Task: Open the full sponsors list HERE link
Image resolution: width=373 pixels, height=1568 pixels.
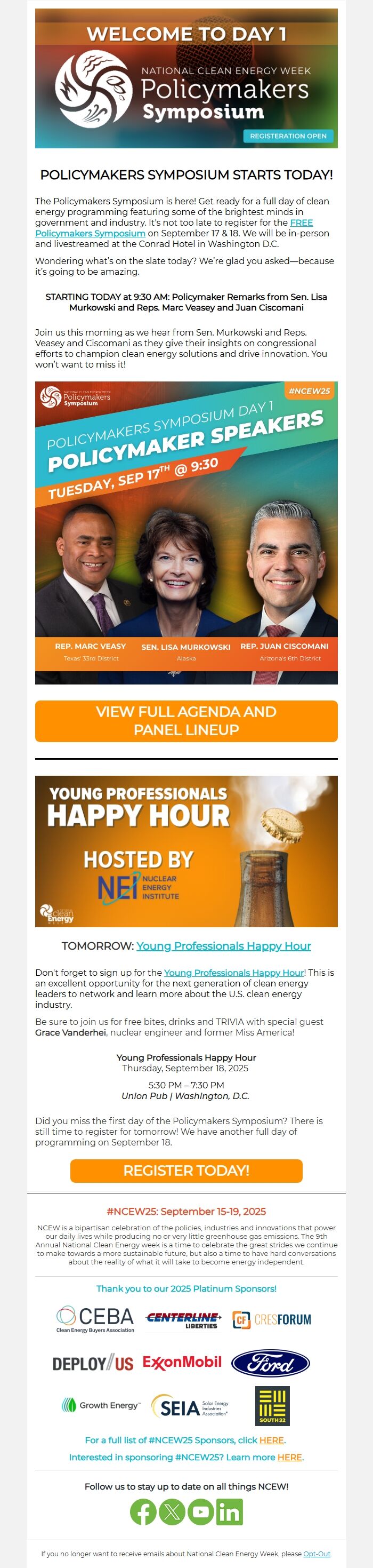Action: coord(271,1440)
